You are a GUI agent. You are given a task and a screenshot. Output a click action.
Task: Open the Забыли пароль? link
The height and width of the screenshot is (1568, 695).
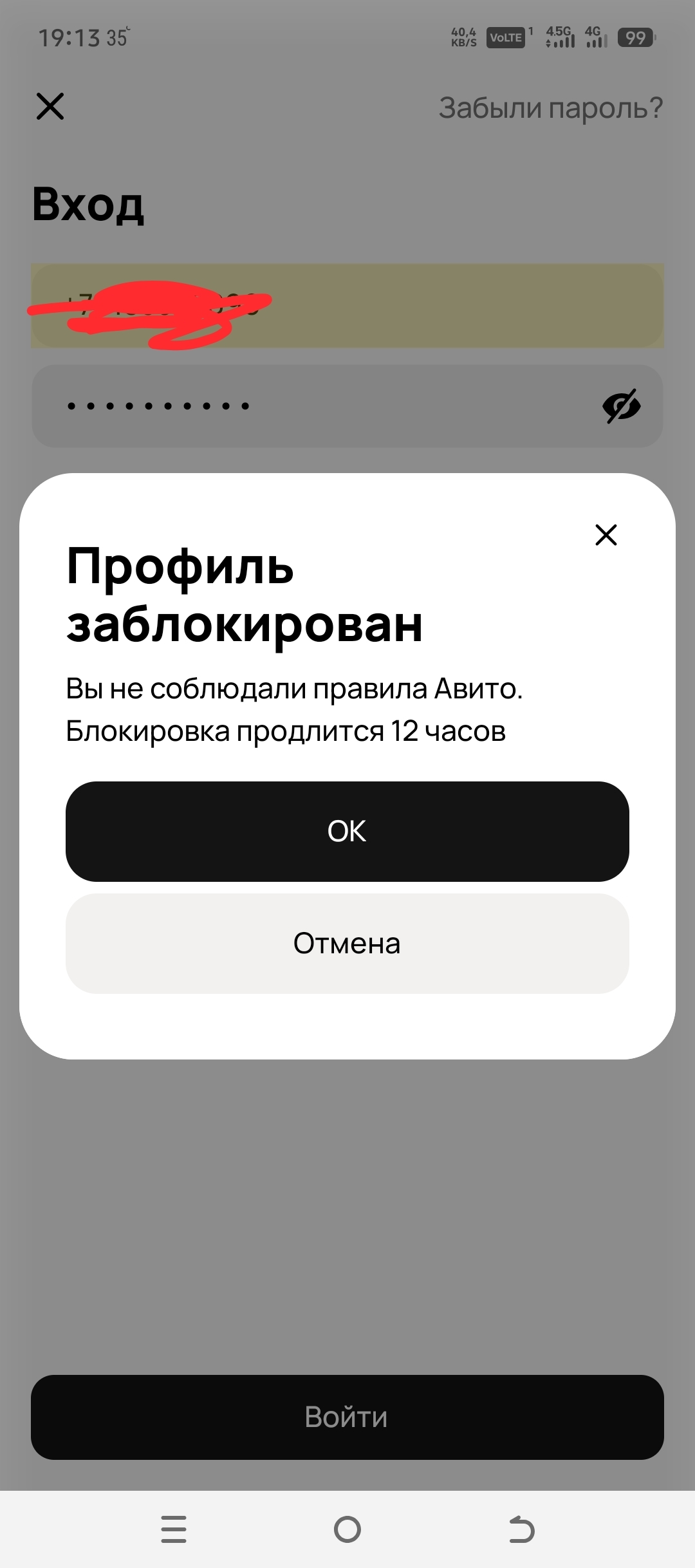550,108
